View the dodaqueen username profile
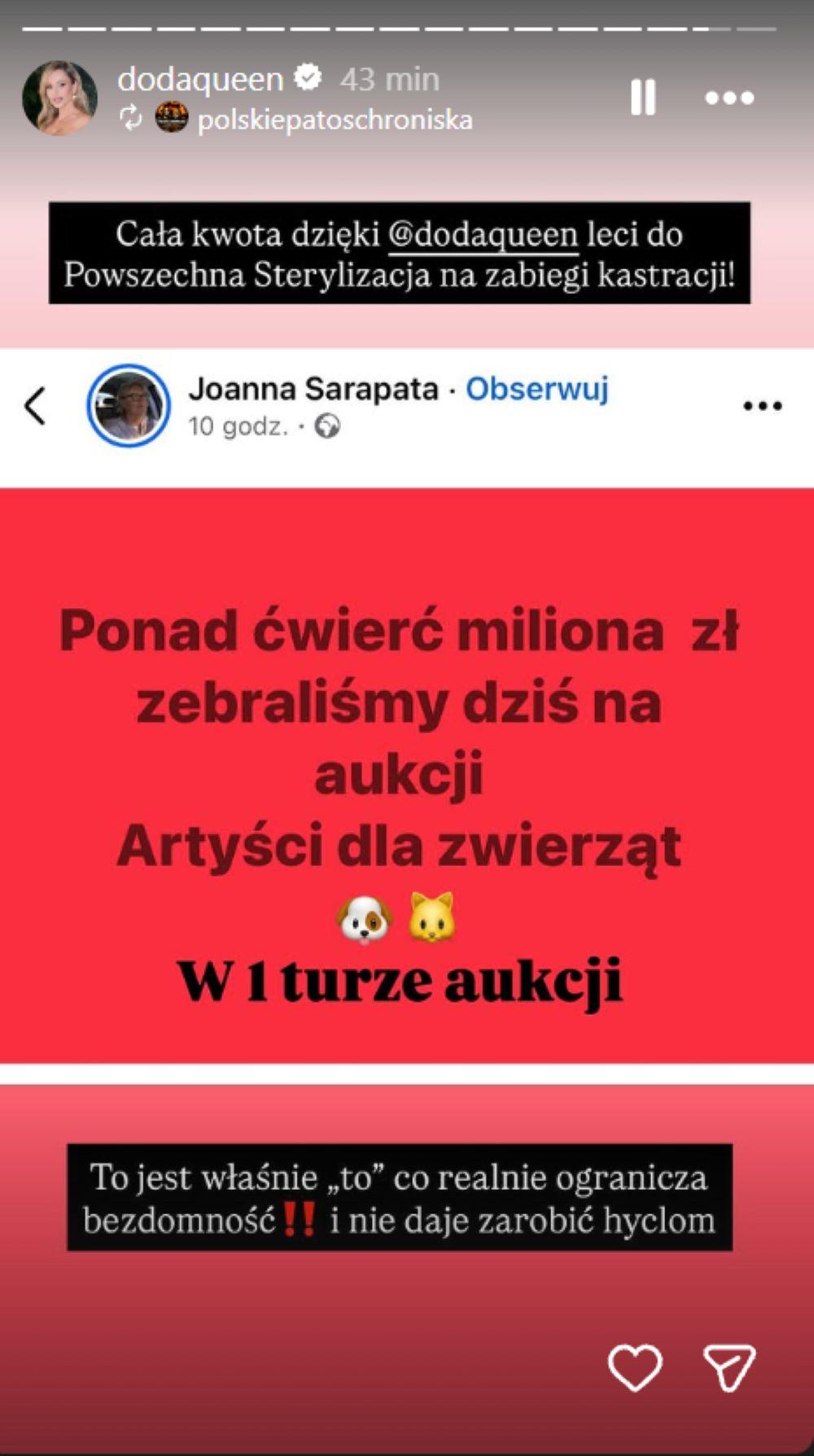This screenshot has height=1456, width=814. pos(200,79)
